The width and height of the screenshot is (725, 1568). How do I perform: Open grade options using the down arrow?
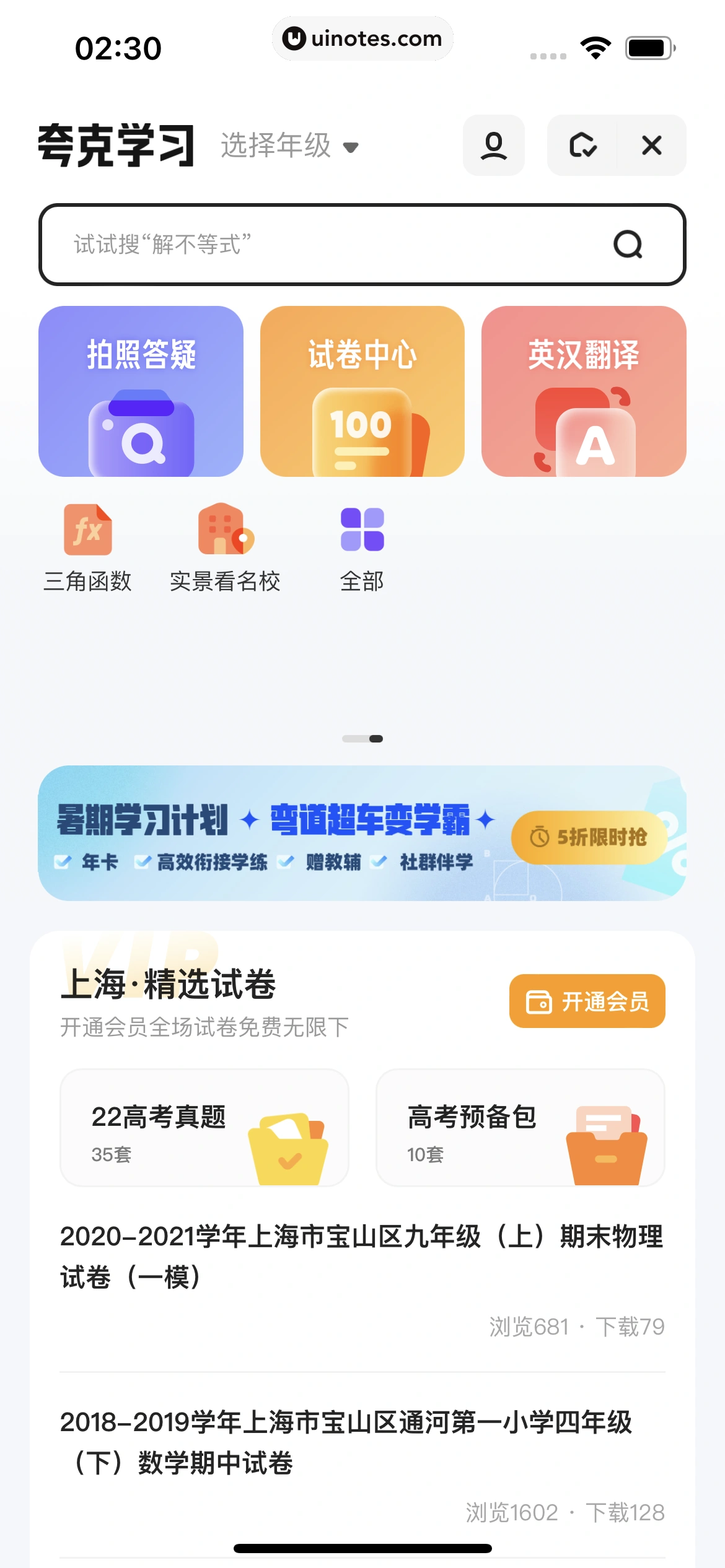point(351,149)
